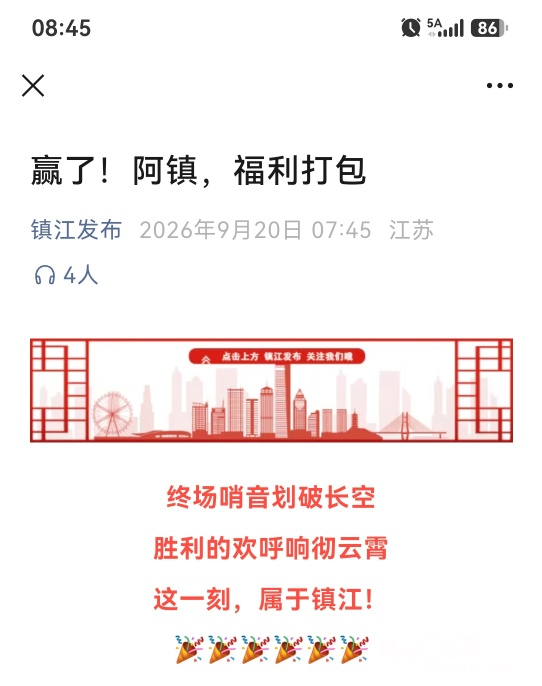Image resolution: width=542 pixels, height=686 pixels.
Task: Open the 镇江发布 account profile
Action: (x=76, y=230)
